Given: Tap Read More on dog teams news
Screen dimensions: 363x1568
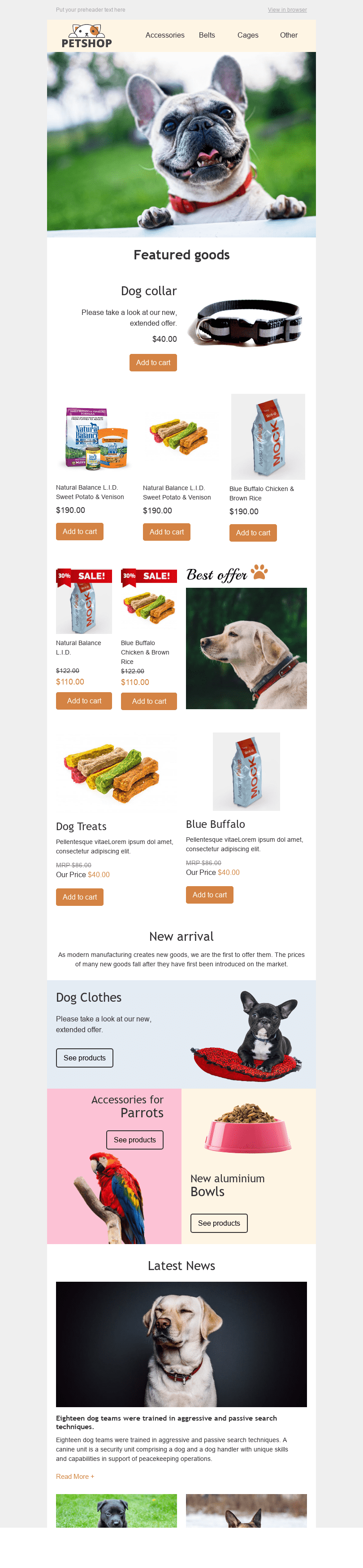Looking at the screenshot, I should [x=75, y=1476].
